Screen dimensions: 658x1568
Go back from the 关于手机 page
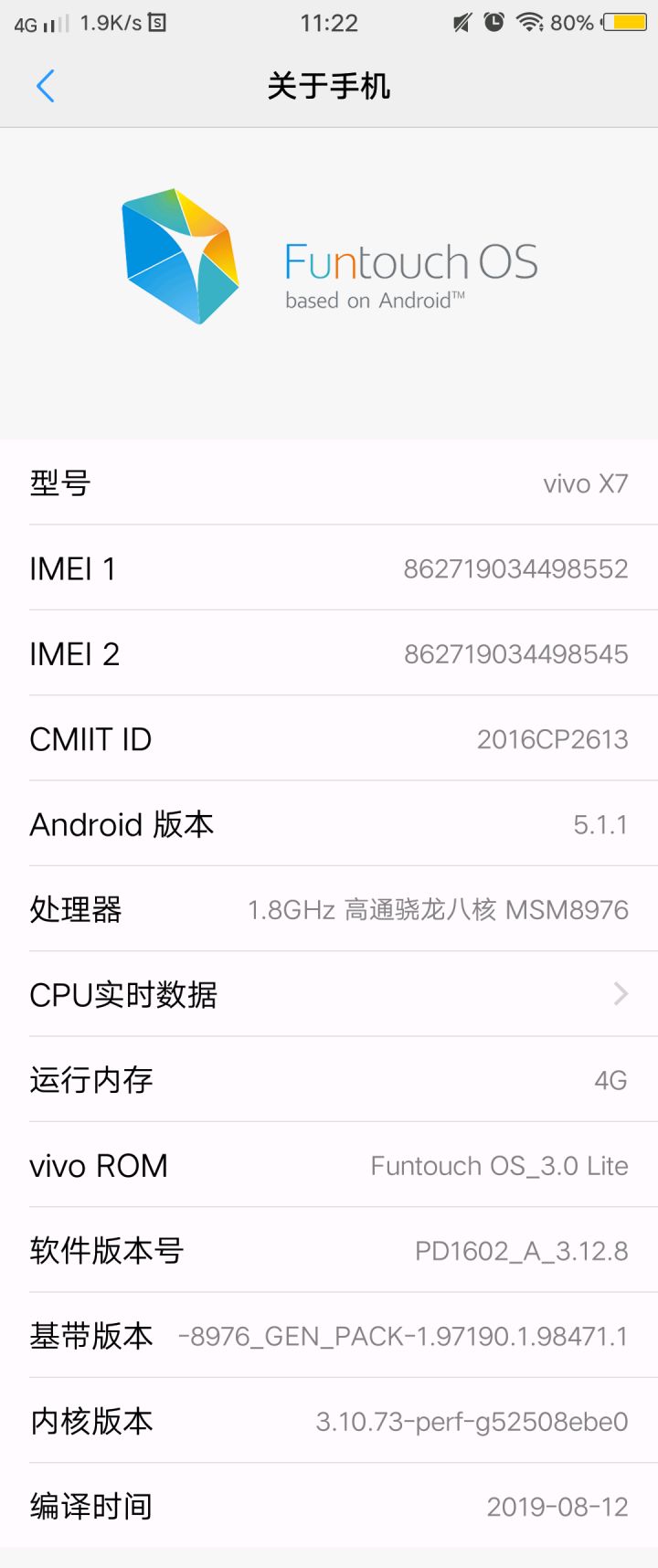(x=45, y=87)
